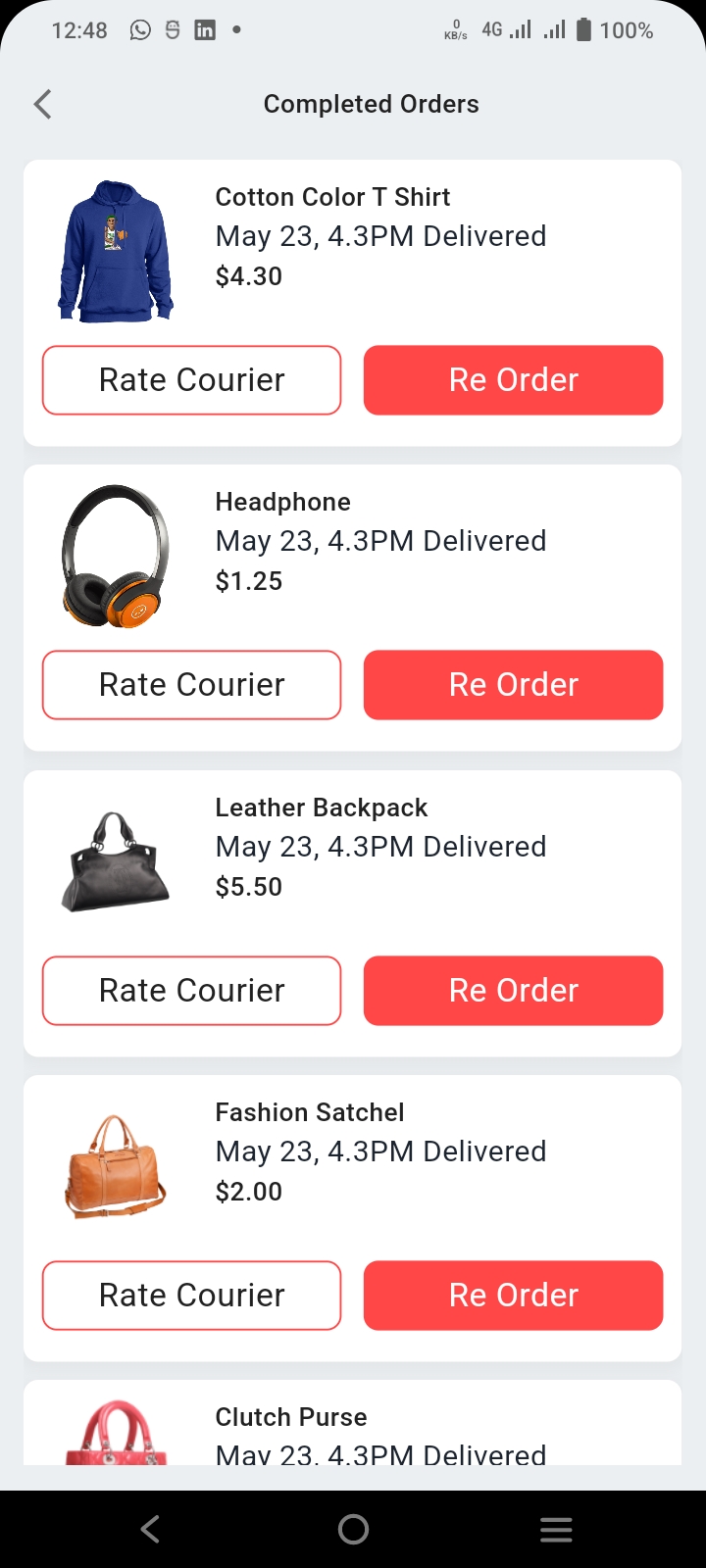Tap the Android back navigation arrow
The image size is (706, 1568).
click(149, 1528)
